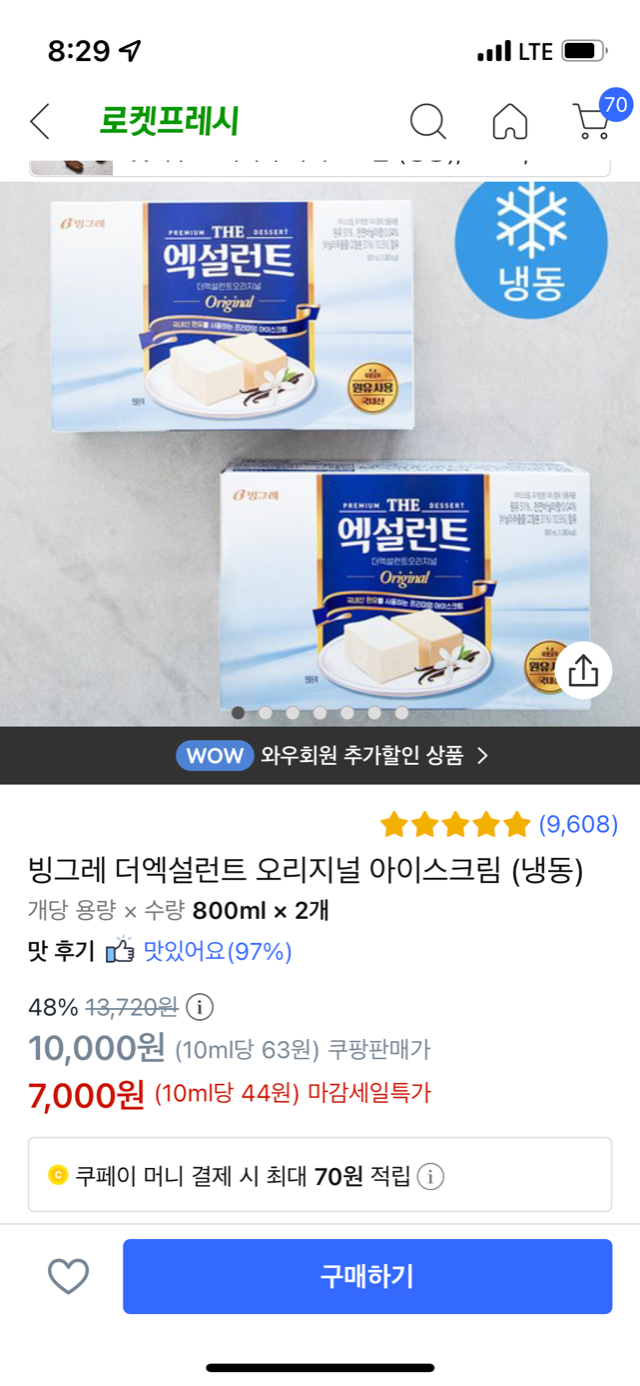The height and width of the screenshot is (1386, 640).
Task: Go to the Coupang home icon
Action: [510, 122]
